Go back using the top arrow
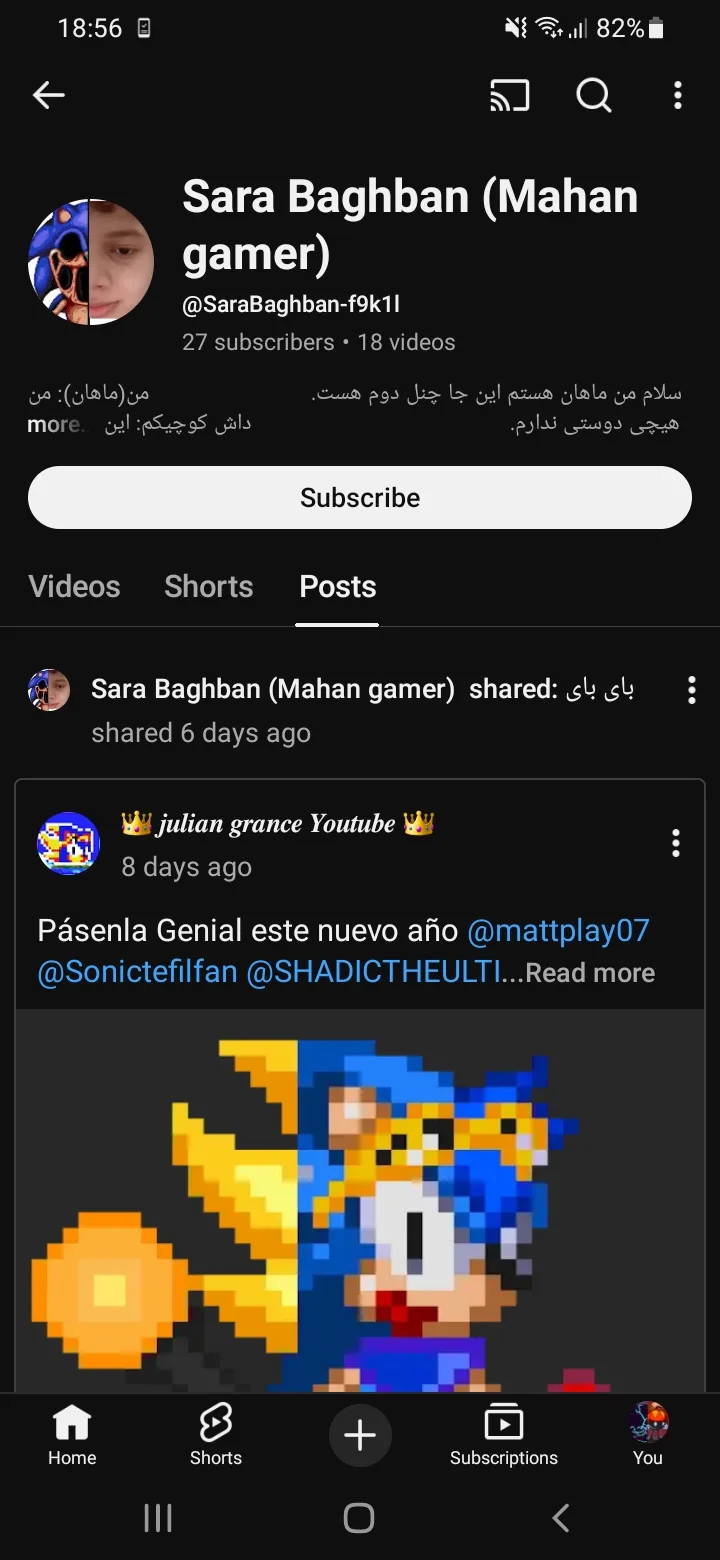Screen dimensions: 720x1560 tap(48, 95)
